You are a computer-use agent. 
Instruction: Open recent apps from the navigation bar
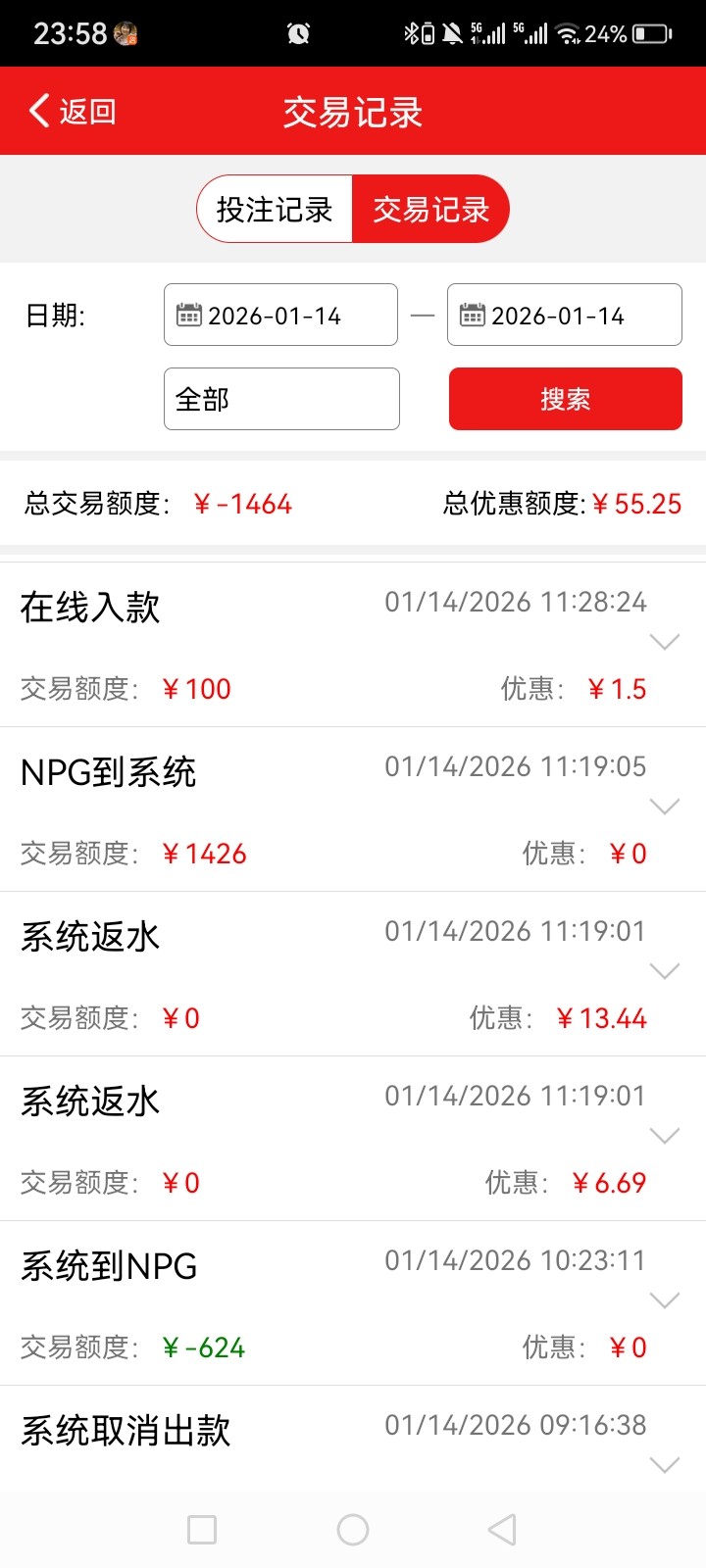coord(202,1530)
